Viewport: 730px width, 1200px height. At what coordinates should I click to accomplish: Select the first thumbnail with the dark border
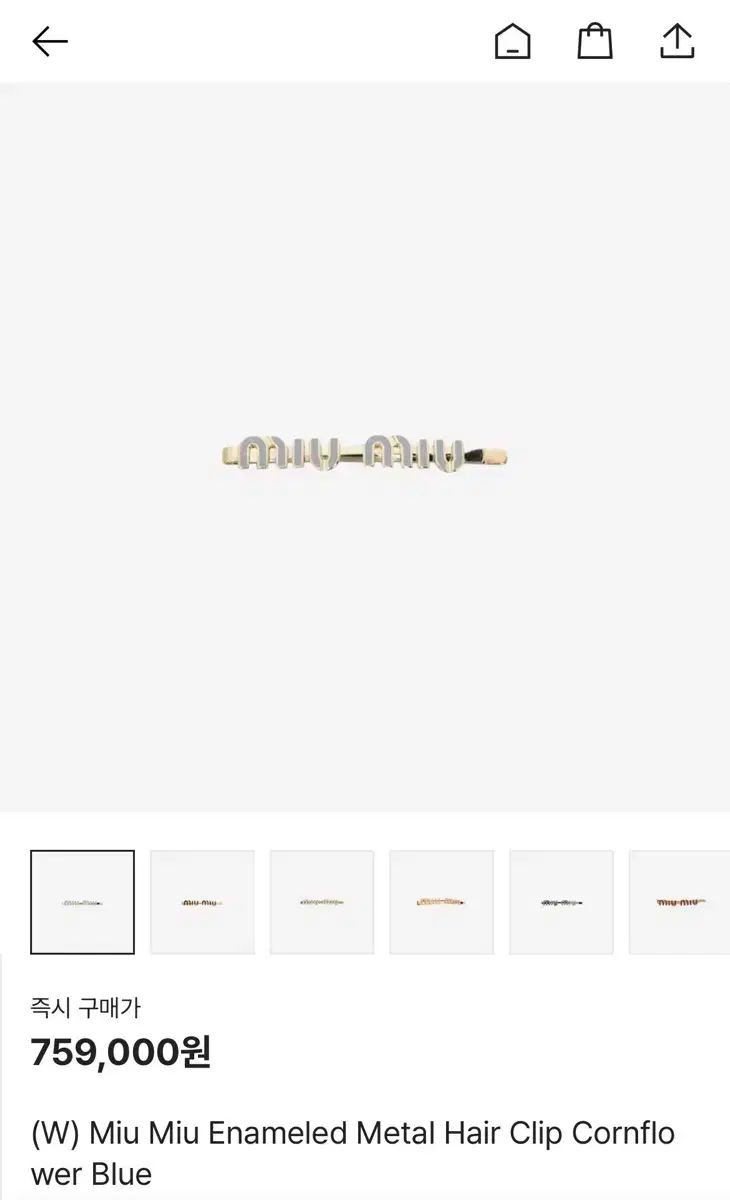(x=82, y=902)
